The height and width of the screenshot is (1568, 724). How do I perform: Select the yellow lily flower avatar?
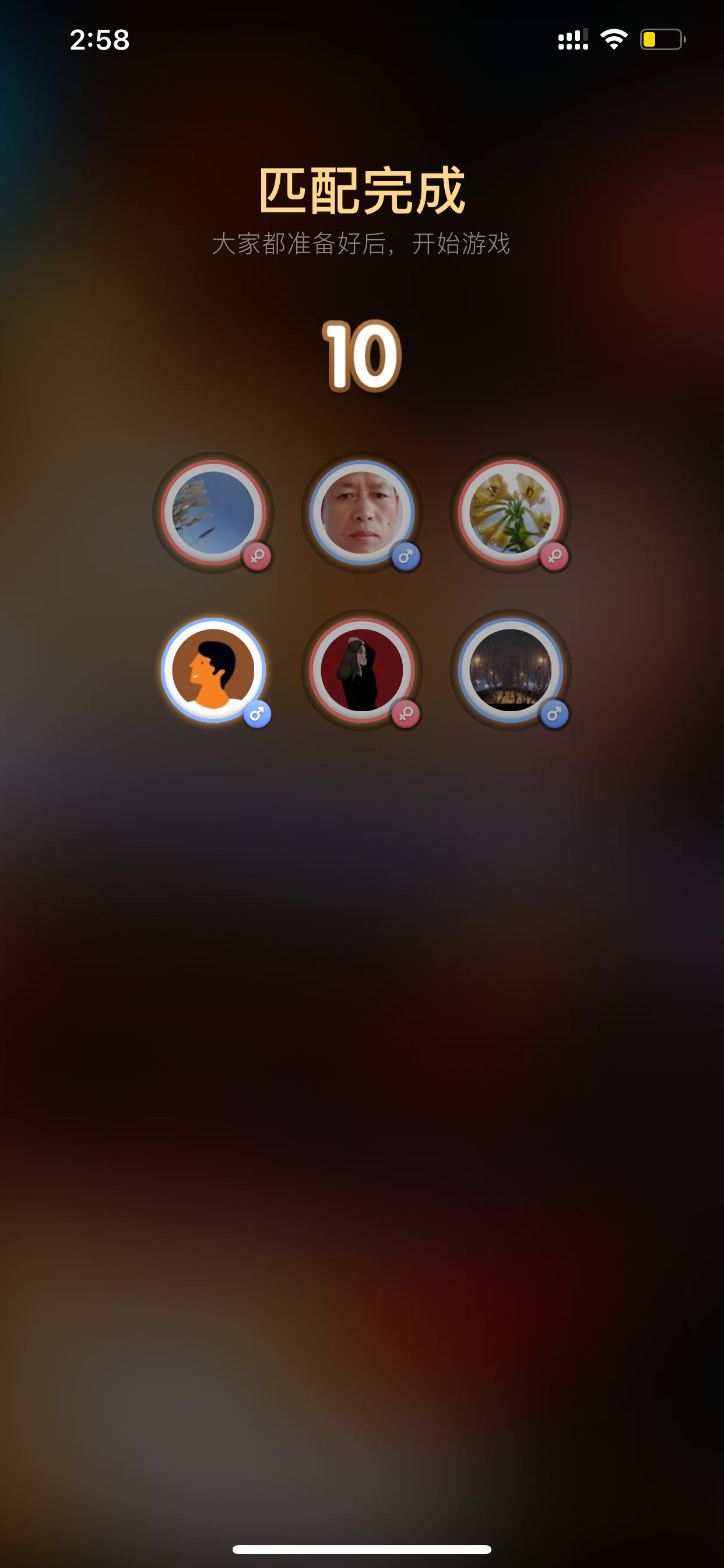(511, 513)
